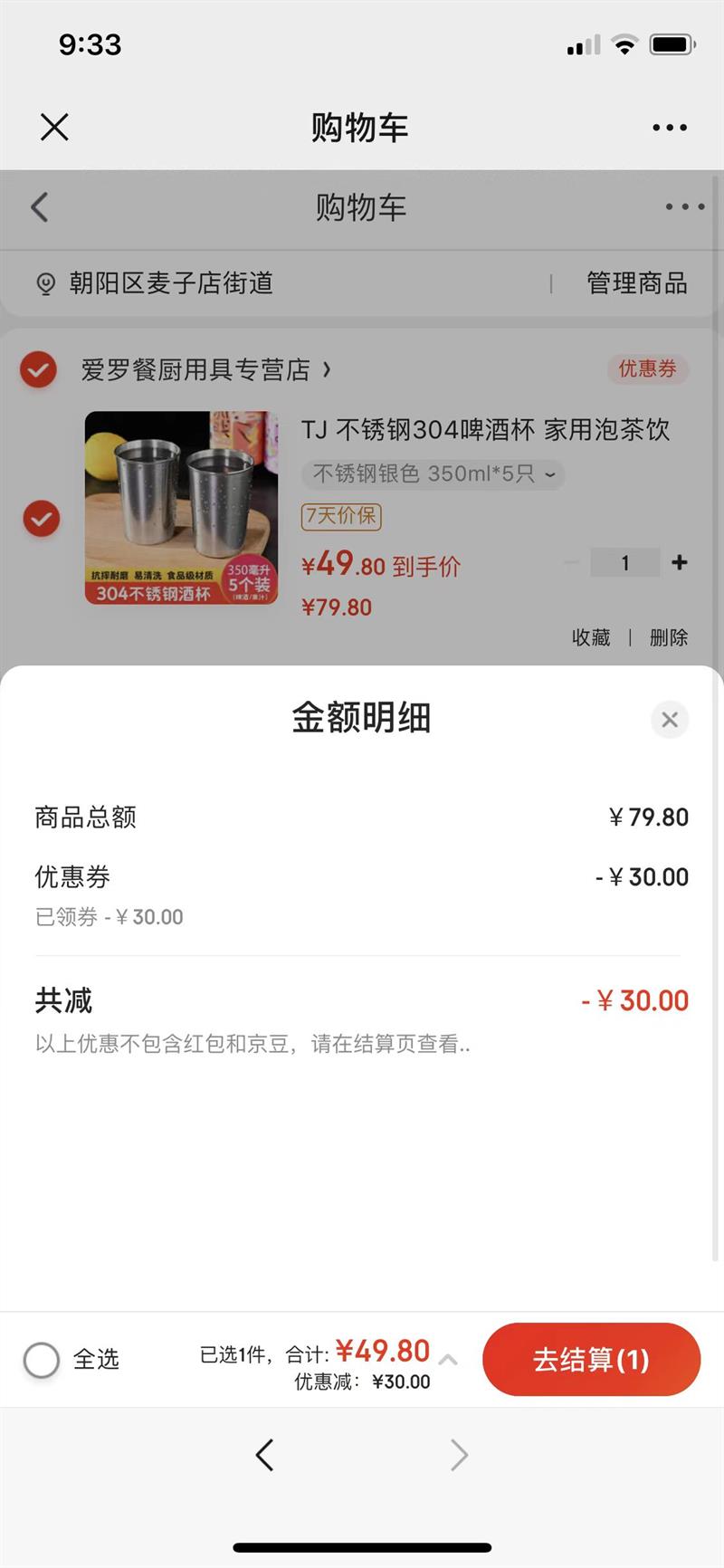Uncheck the 爱罗餐厨用具专营店 store checkbox
724x1568 pixels.
(x=39, y=369)
